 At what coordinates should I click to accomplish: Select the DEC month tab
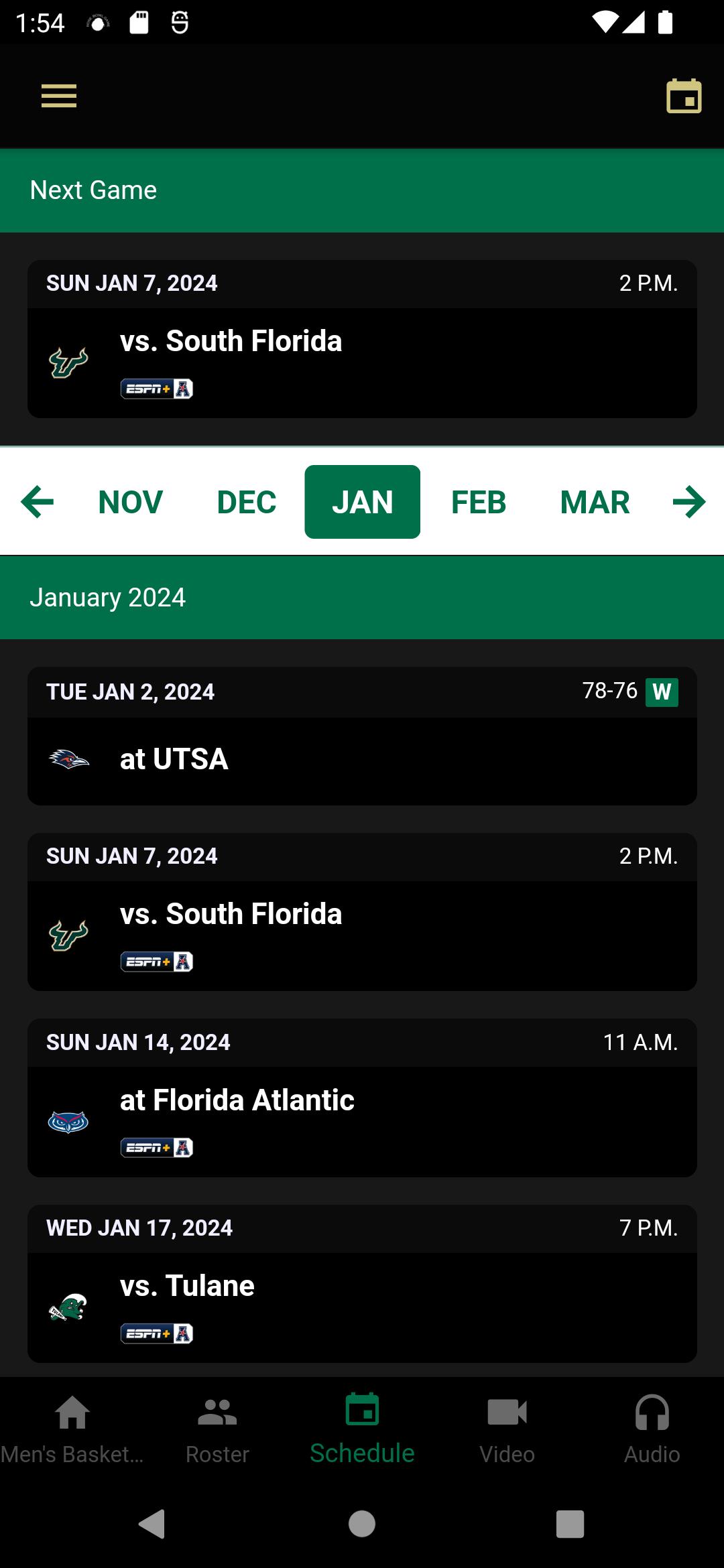coord(247,502)
